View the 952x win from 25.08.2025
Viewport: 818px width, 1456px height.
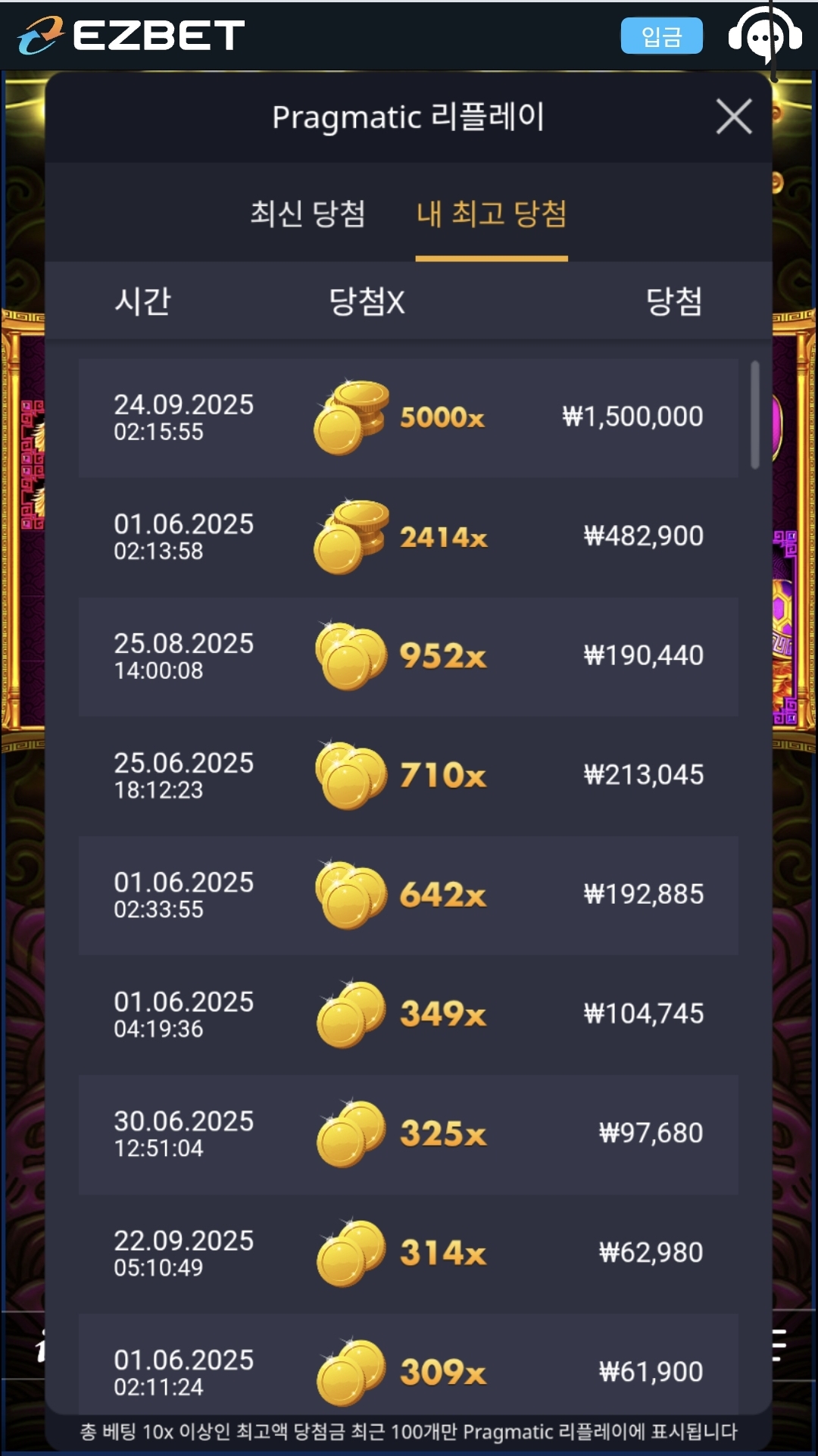[x=408, y=656]
